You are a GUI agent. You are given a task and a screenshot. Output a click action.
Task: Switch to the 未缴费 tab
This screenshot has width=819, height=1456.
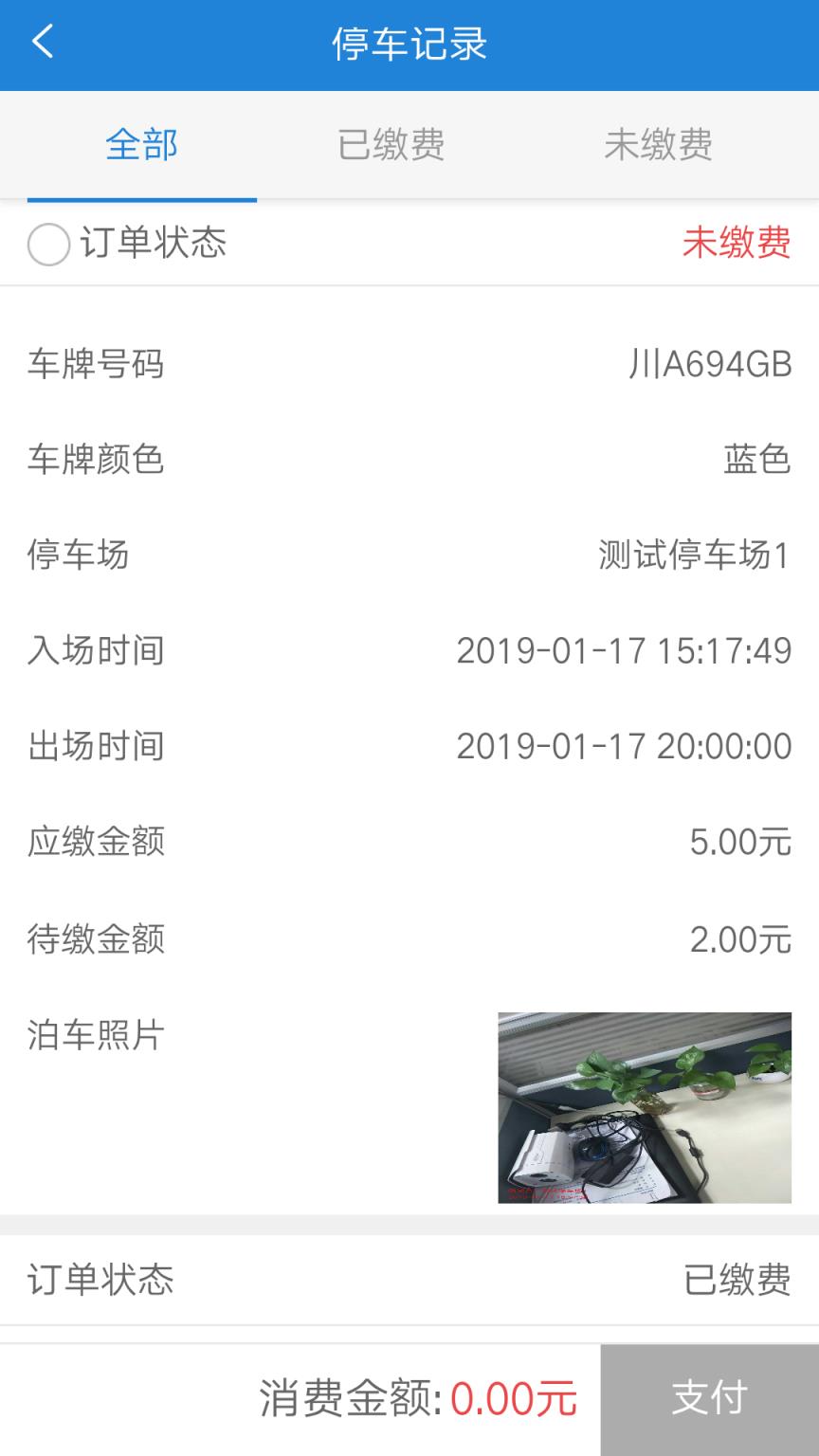click(659, 143)
